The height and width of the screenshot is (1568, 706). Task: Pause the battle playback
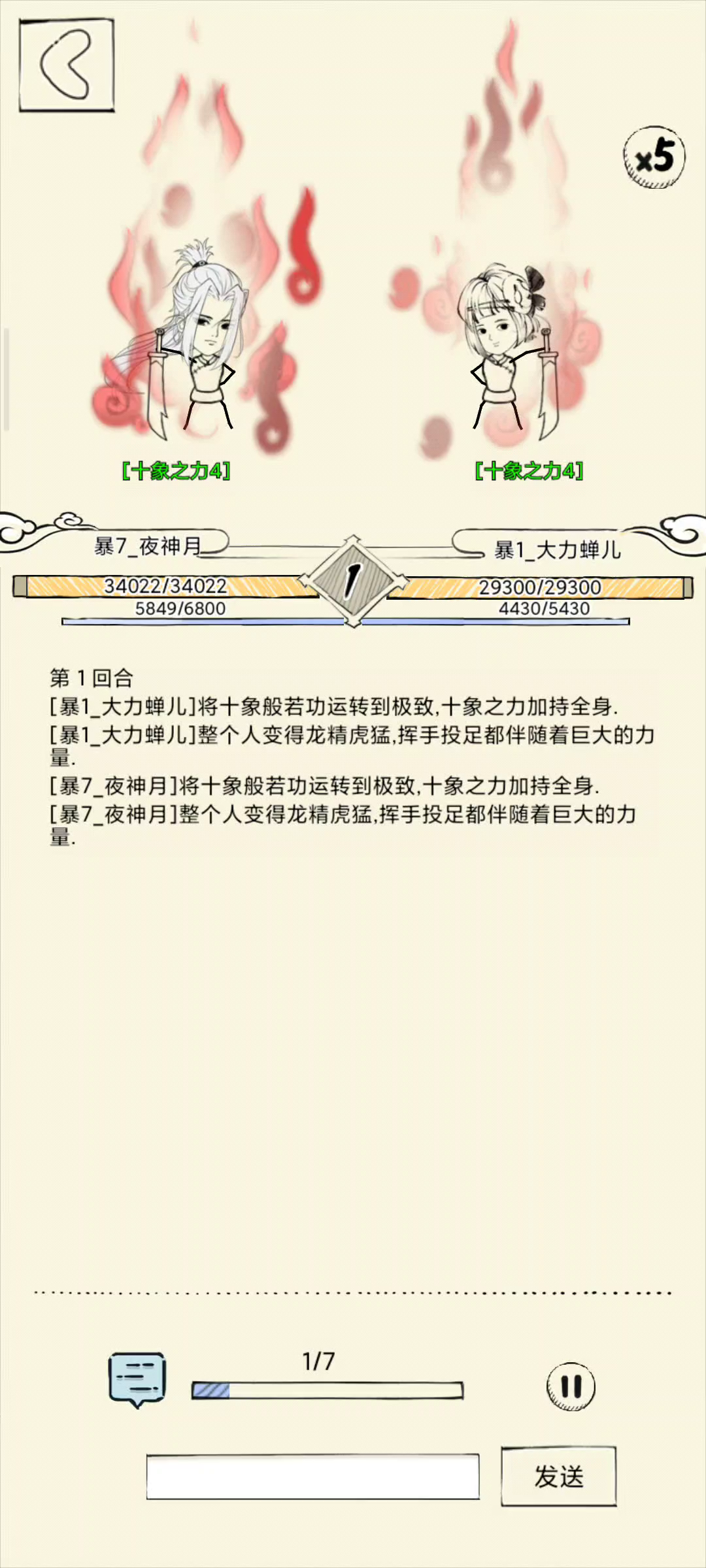pos(571,1386)
